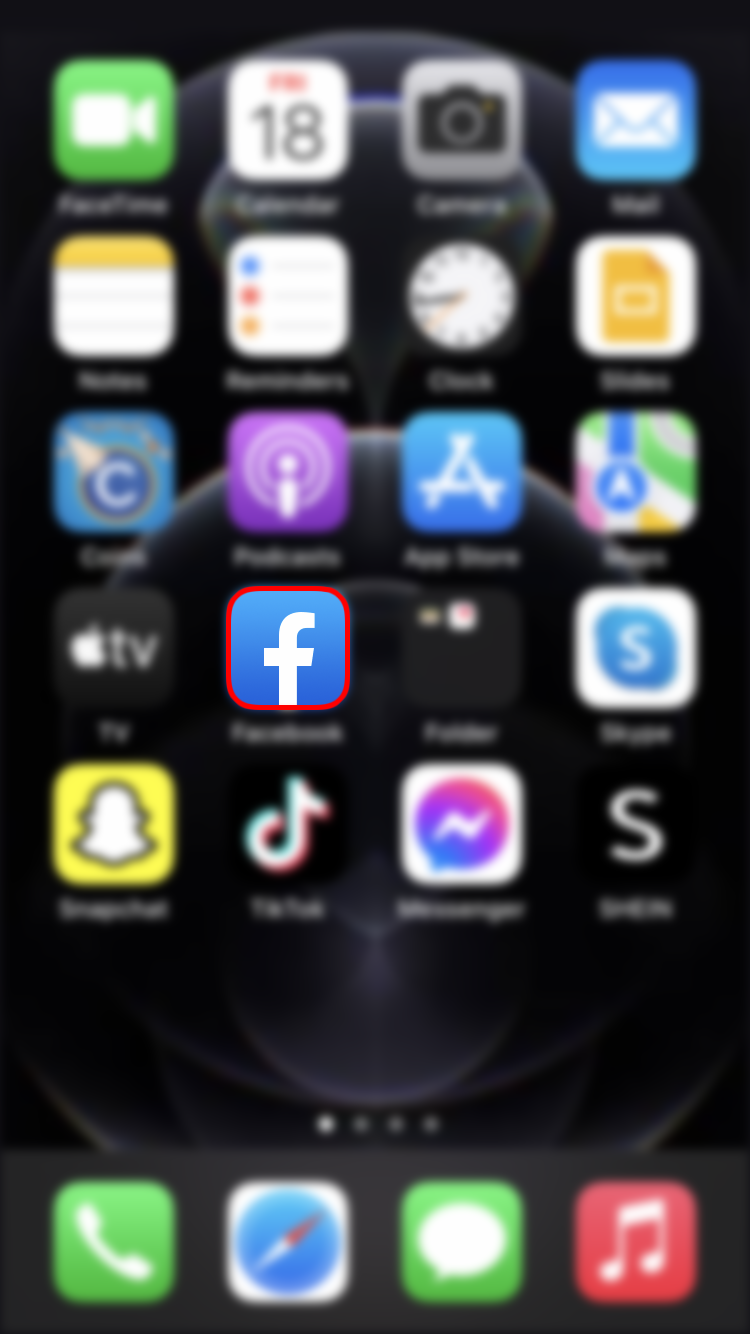Launch Safari from the dock
The height and width of the screenshot is (1334, 750).
click(x=288, y=1241)
